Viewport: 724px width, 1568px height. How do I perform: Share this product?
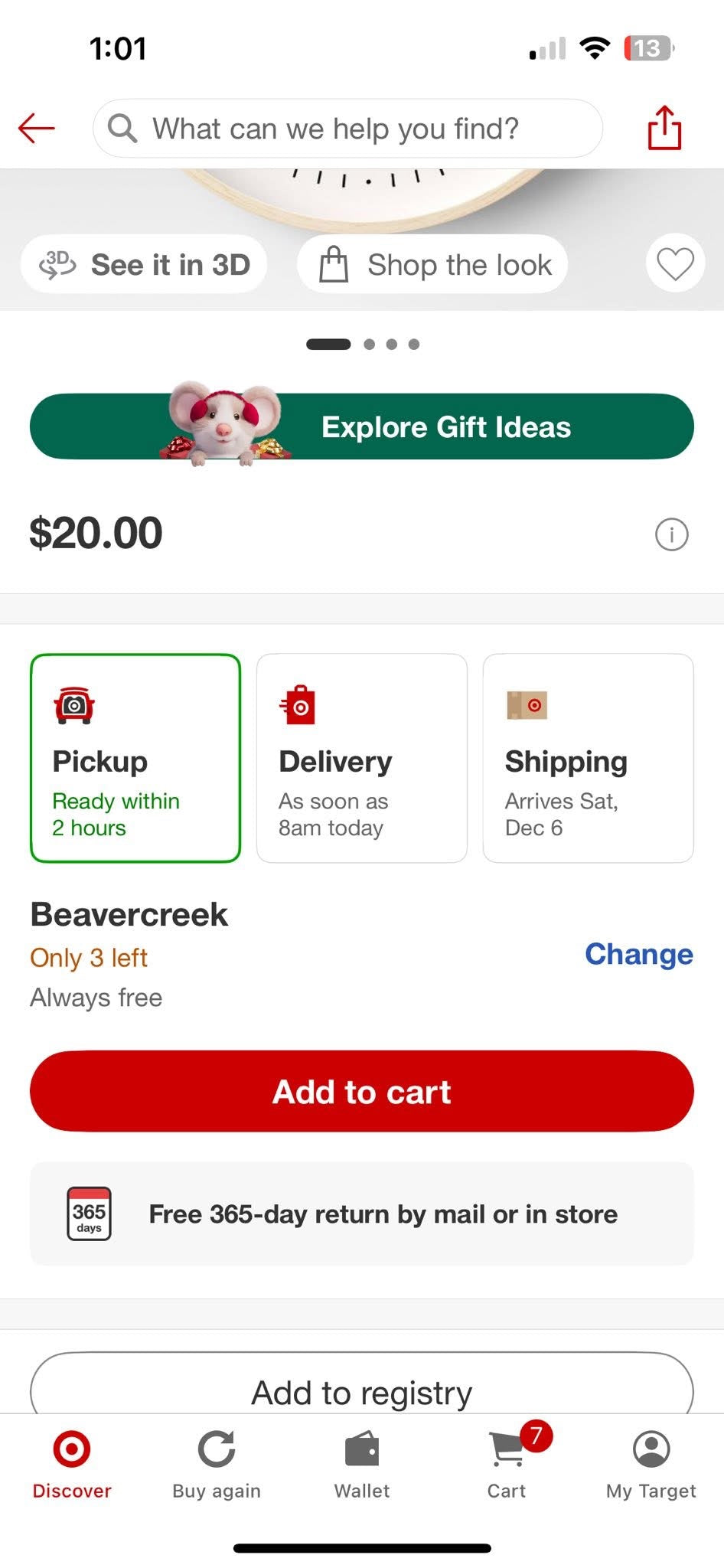[664, 127]
